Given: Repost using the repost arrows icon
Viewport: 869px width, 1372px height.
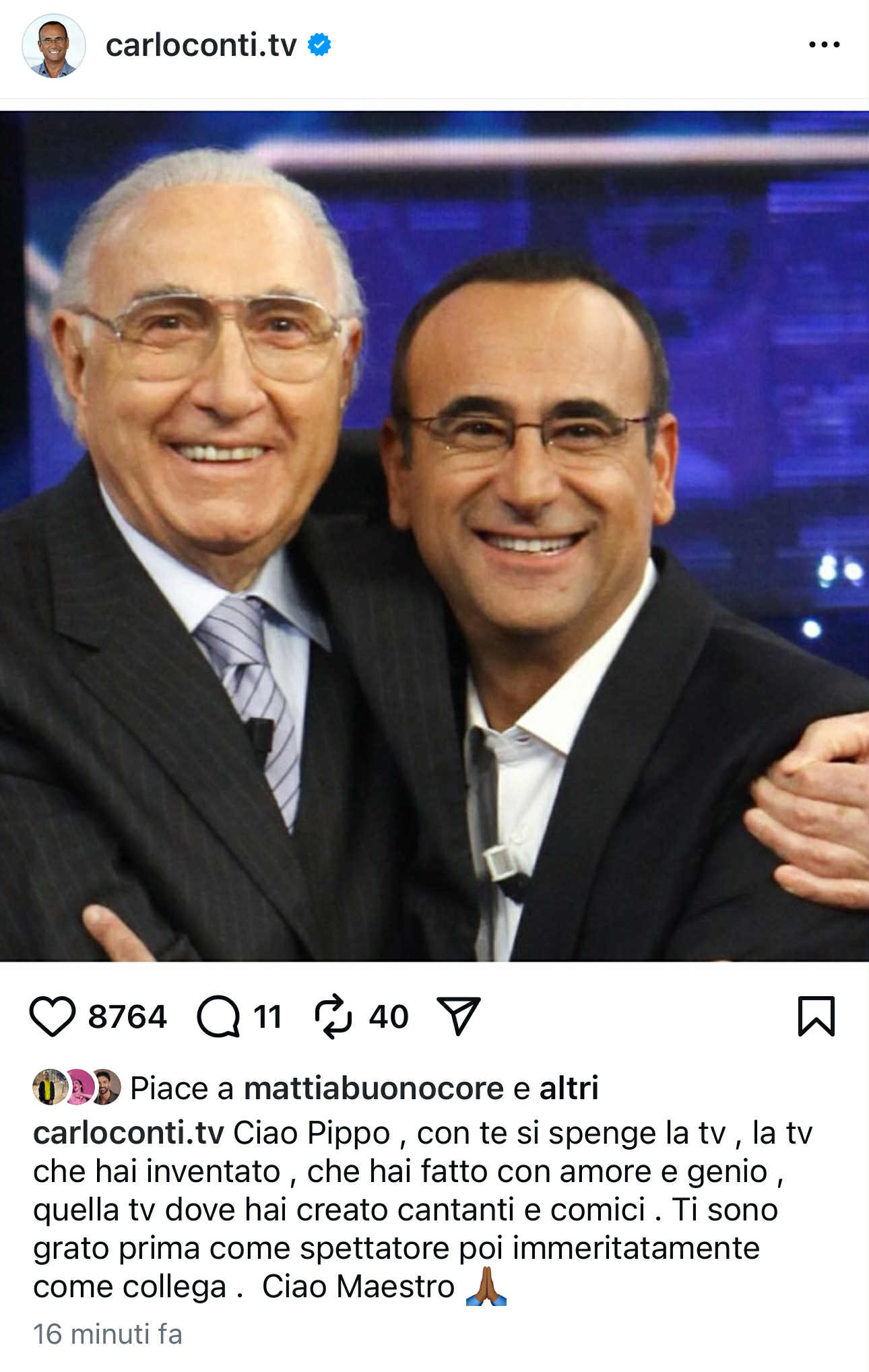Looking at the screenshot, I should pos(333,1016).
